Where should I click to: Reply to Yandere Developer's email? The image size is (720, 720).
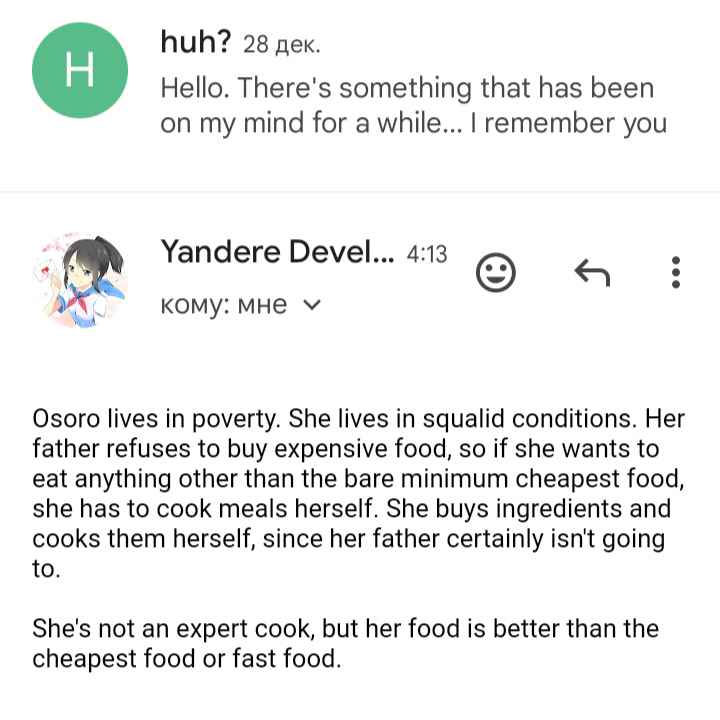coord(591,271)
